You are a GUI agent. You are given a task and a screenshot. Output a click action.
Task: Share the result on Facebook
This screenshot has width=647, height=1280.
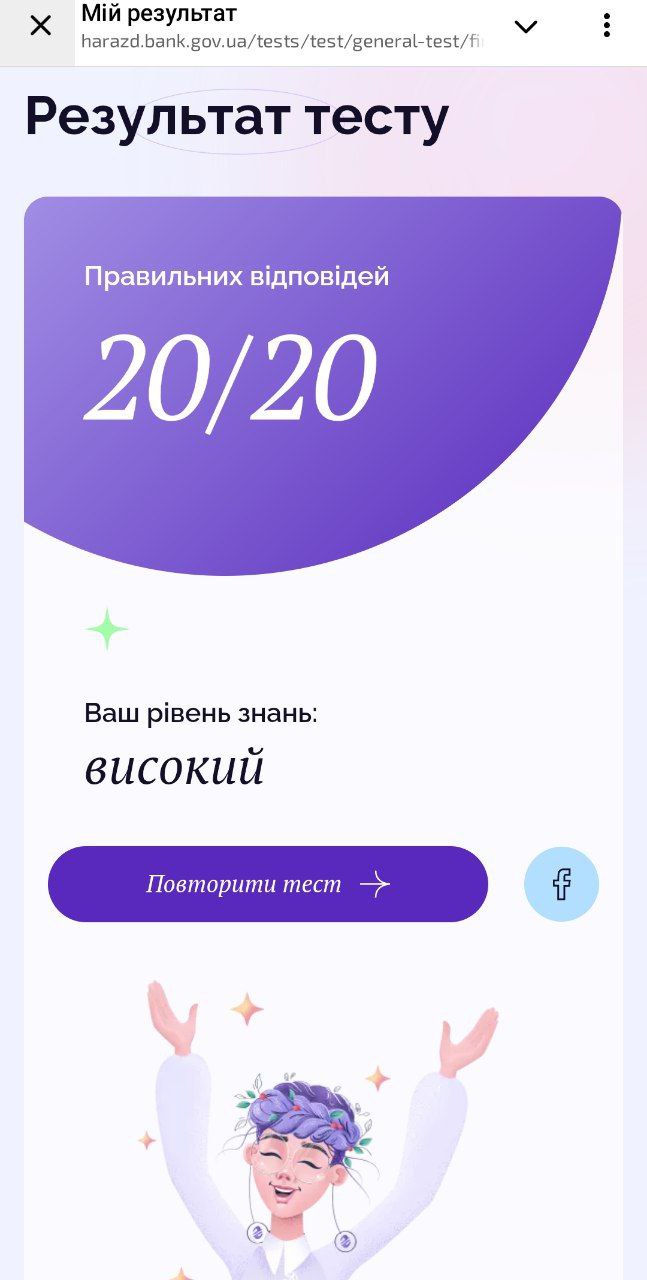point(561,884)
